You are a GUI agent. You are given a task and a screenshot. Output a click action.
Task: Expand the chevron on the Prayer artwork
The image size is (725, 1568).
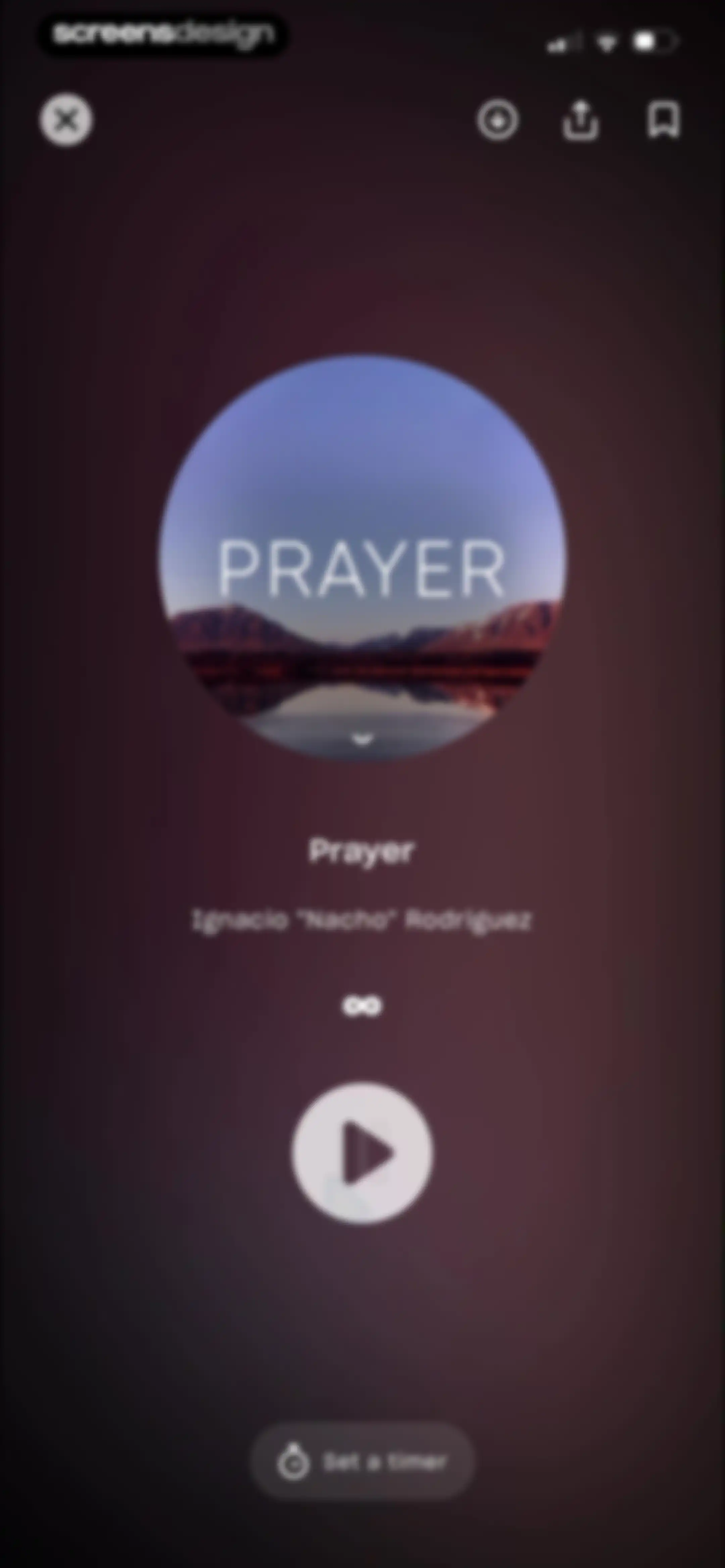[x=362, y=739]
